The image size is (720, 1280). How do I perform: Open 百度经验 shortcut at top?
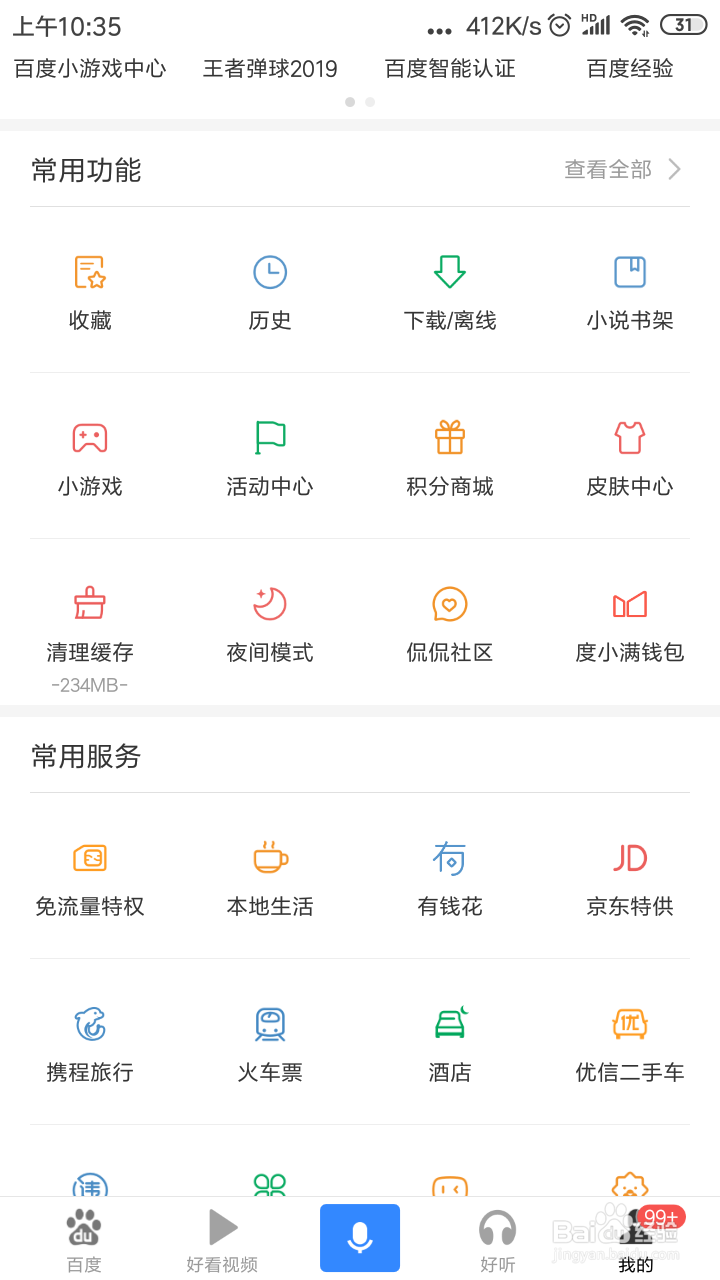tap(630, 69)
